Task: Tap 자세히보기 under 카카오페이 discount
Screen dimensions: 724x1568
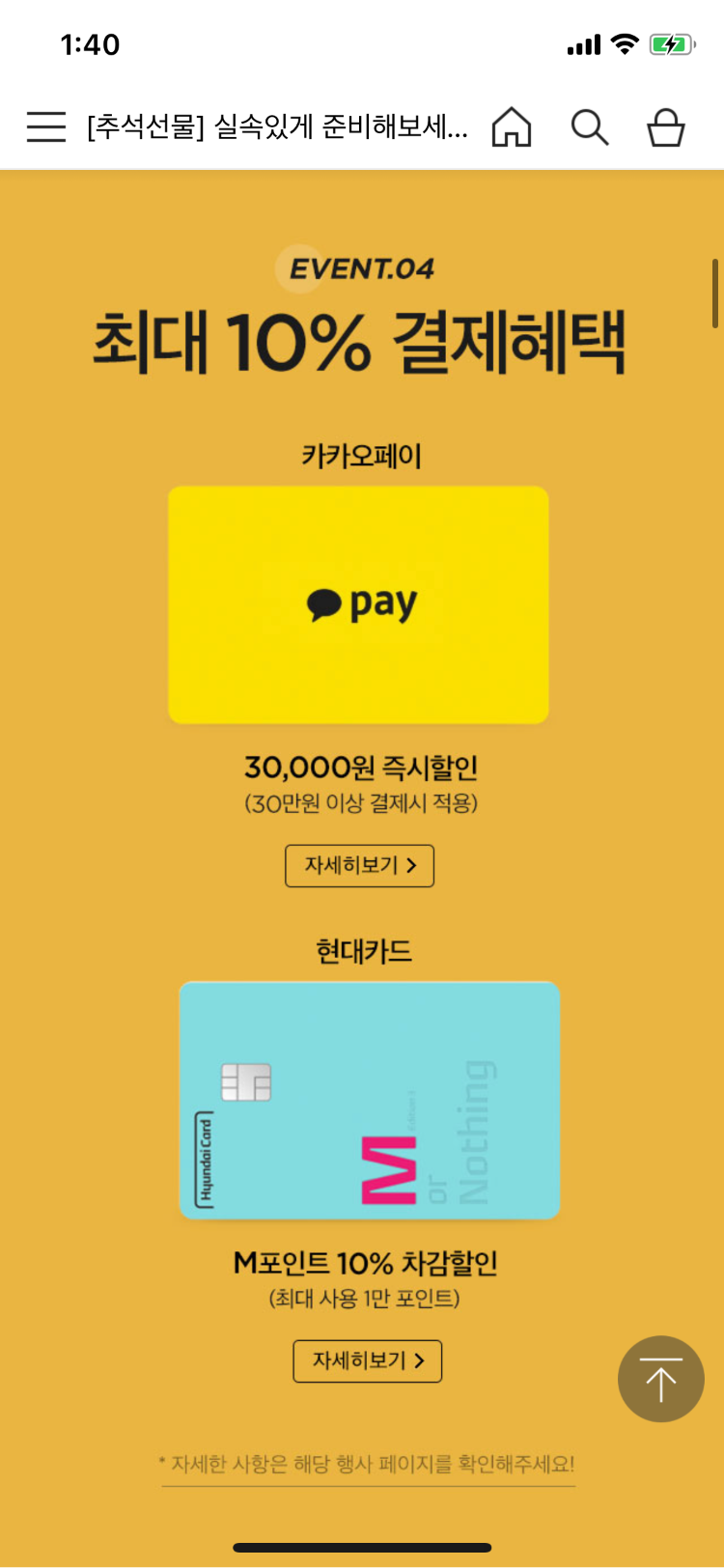Action: pos(359,865)
